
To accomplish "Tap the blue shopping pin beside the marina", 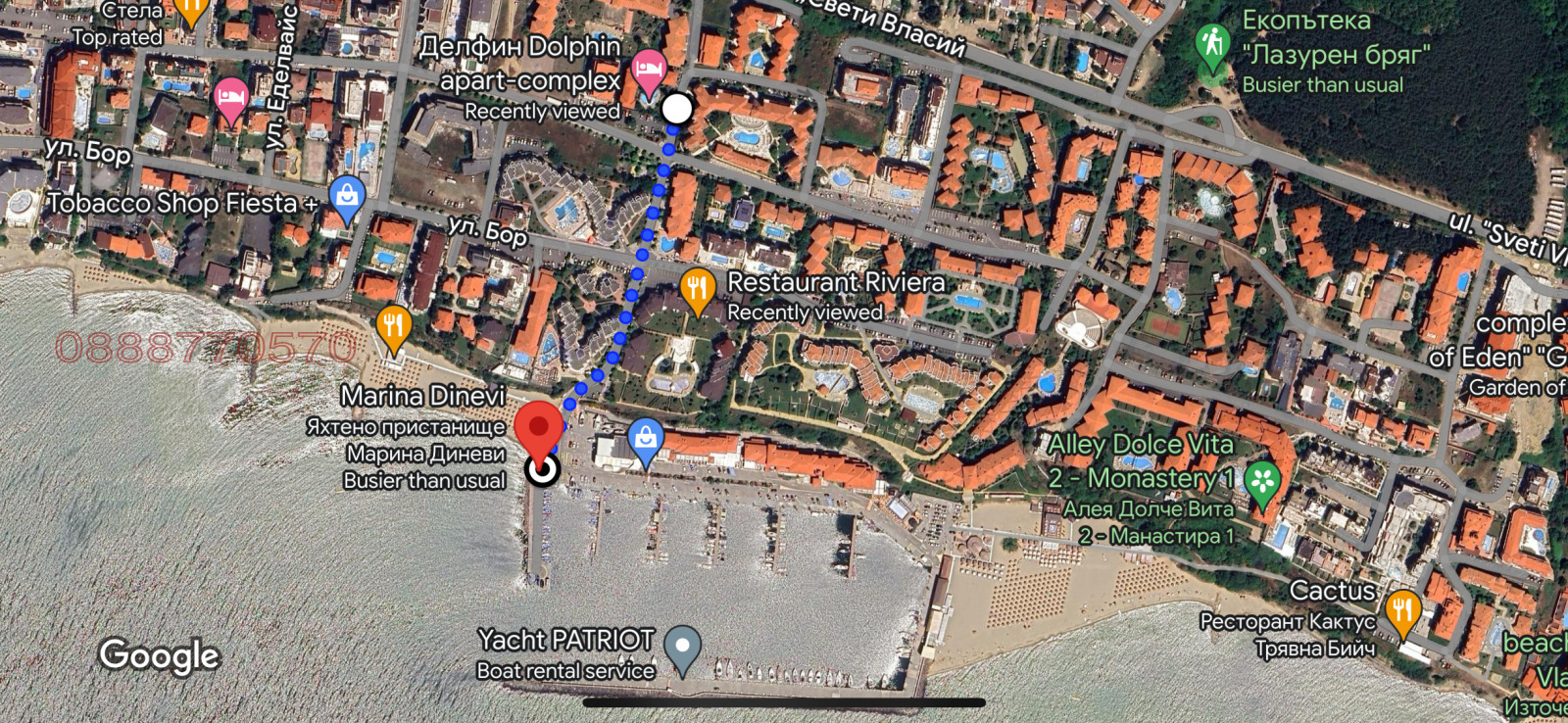I will (x=645, y=439).
